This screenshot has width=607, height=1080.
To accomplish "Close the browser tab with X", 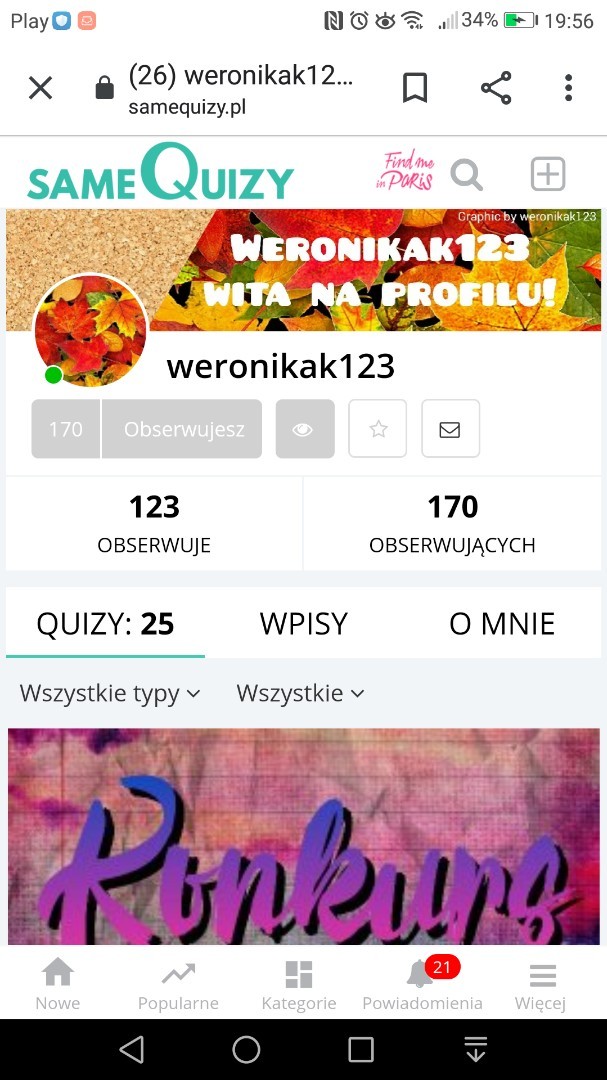I will click(40, 88).
